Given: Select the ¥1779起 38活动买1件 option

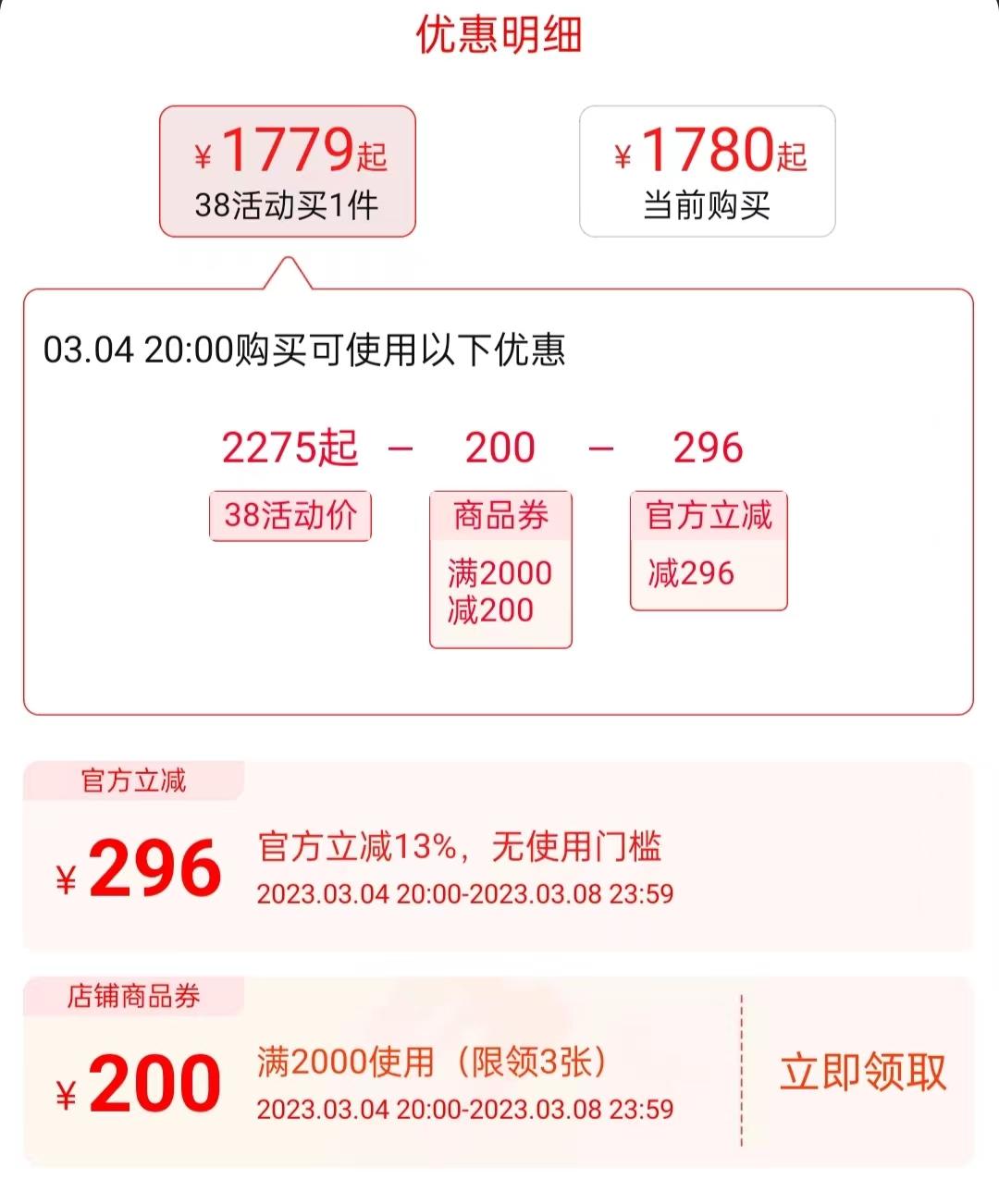Looking at the screenshot, I should 288,172.
